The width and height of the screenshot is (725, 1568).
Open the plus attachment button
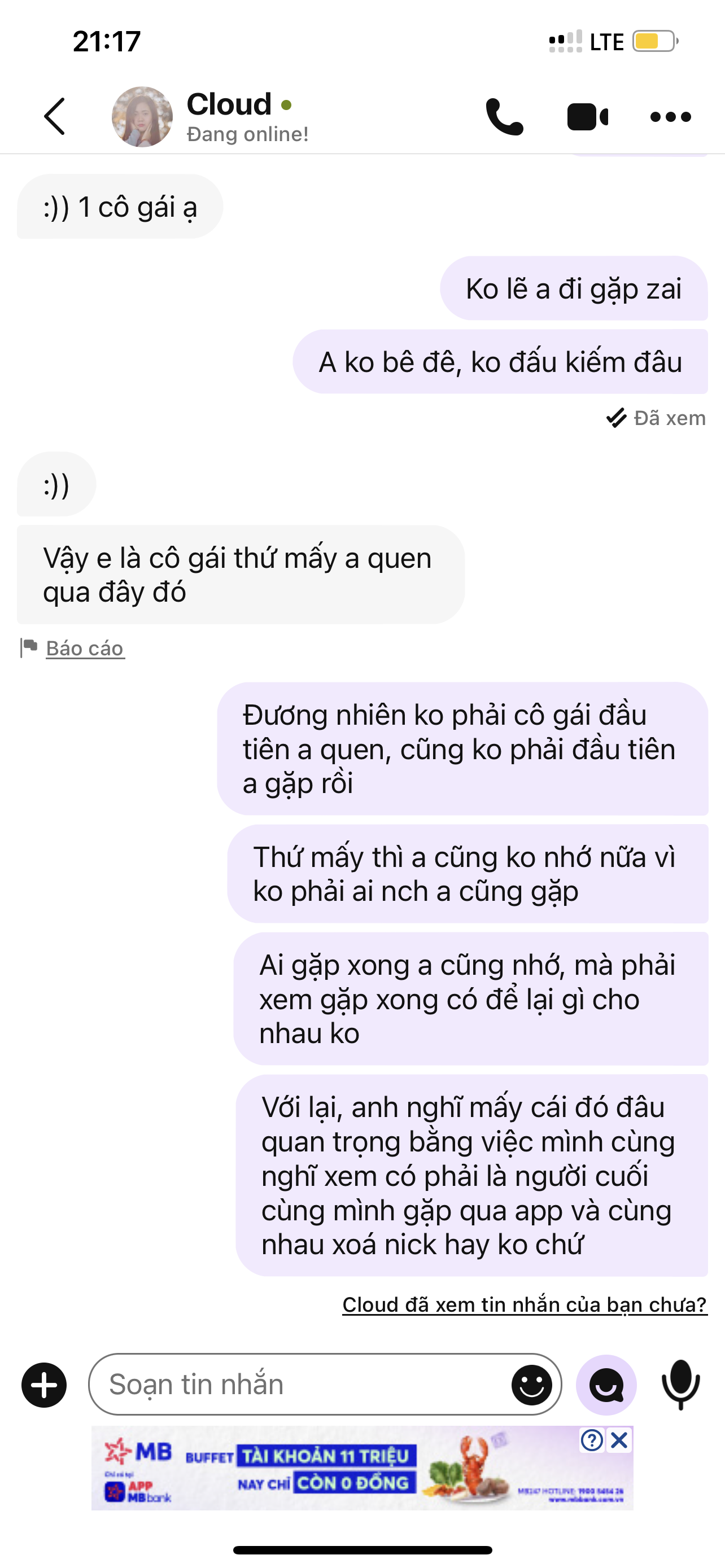point(44,1385)
